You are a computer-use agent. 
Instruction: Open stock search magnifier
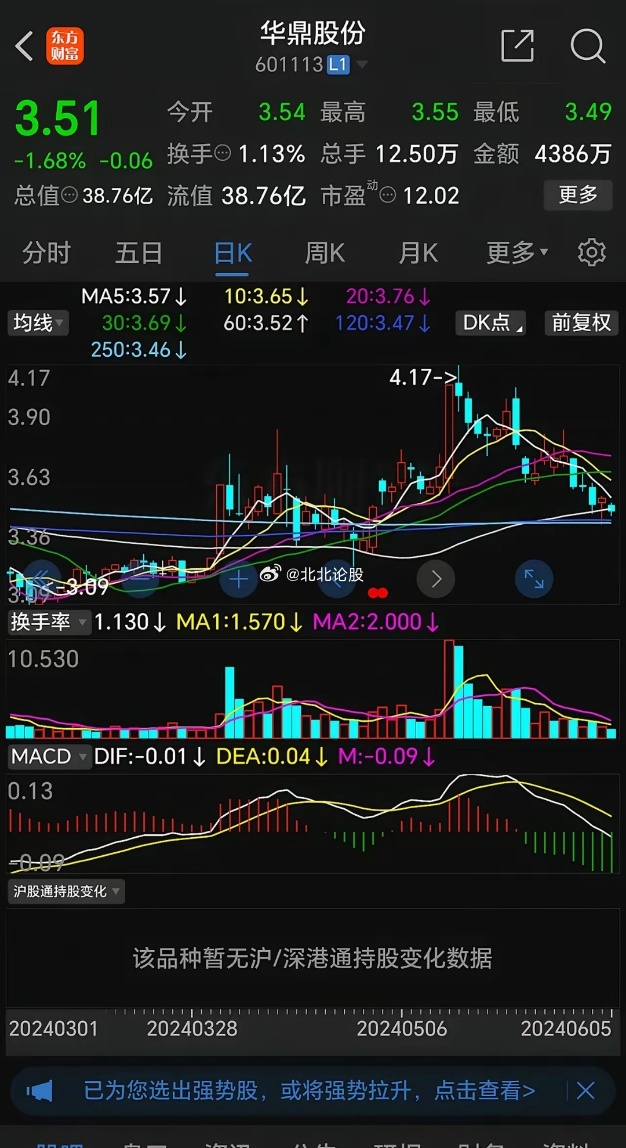click(588, 46)
